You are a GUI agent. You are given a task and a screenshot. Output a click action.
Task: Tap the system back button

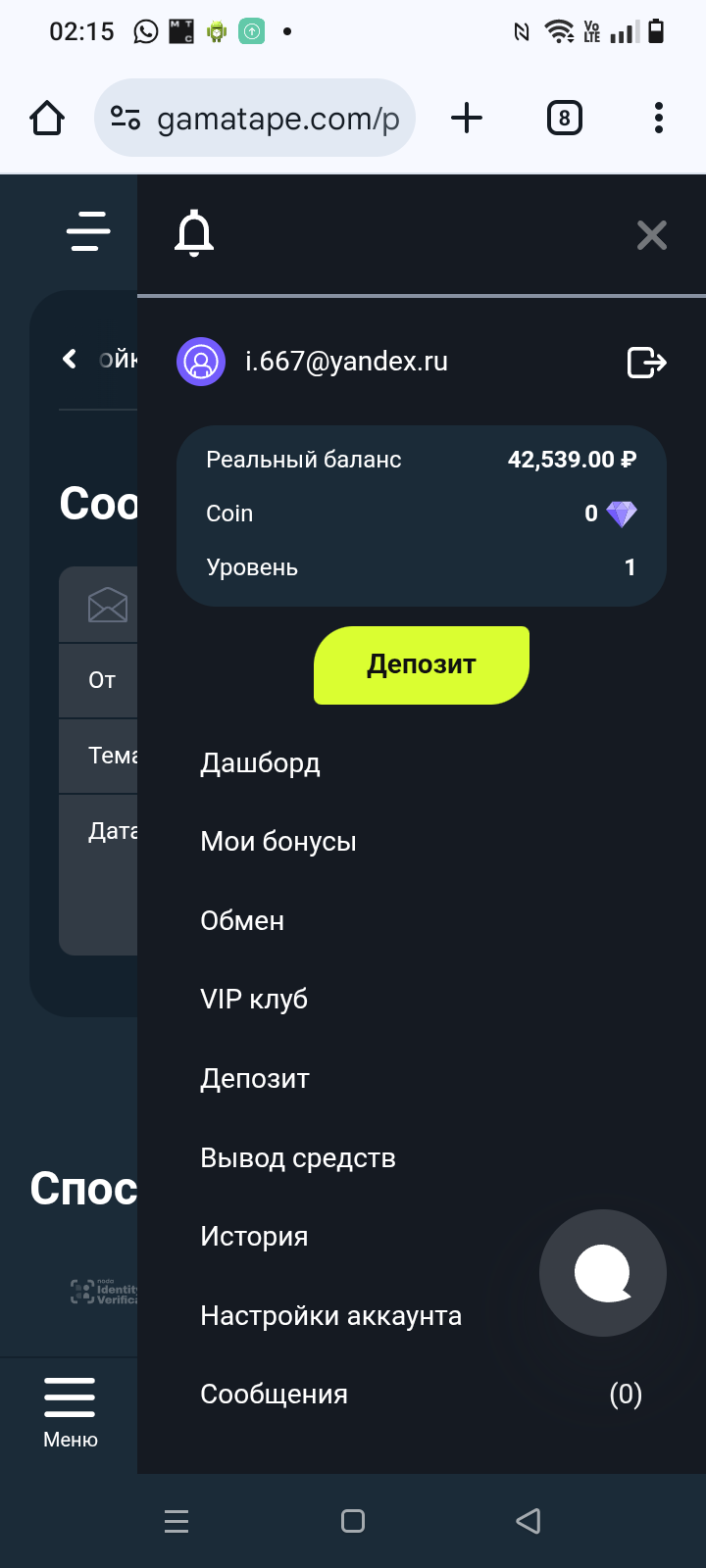529,1521
